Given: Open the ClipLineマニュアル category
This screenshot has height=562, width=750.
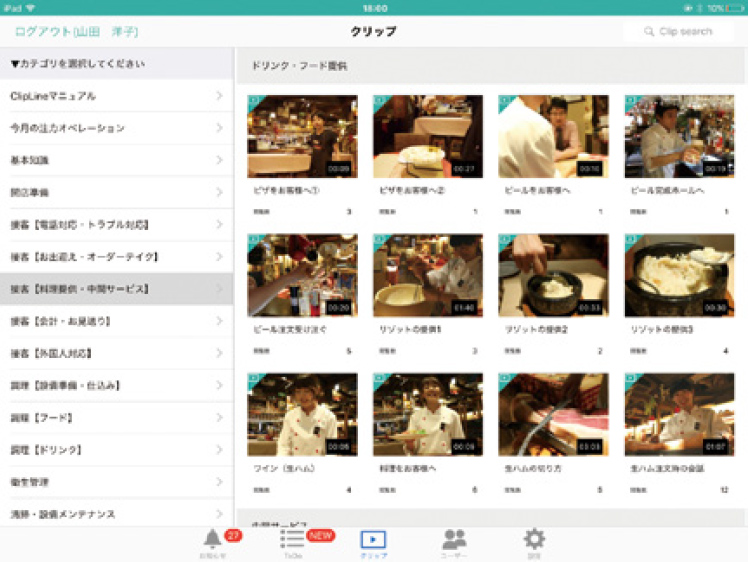Looking at the screenshot, I should pos(116,96).
